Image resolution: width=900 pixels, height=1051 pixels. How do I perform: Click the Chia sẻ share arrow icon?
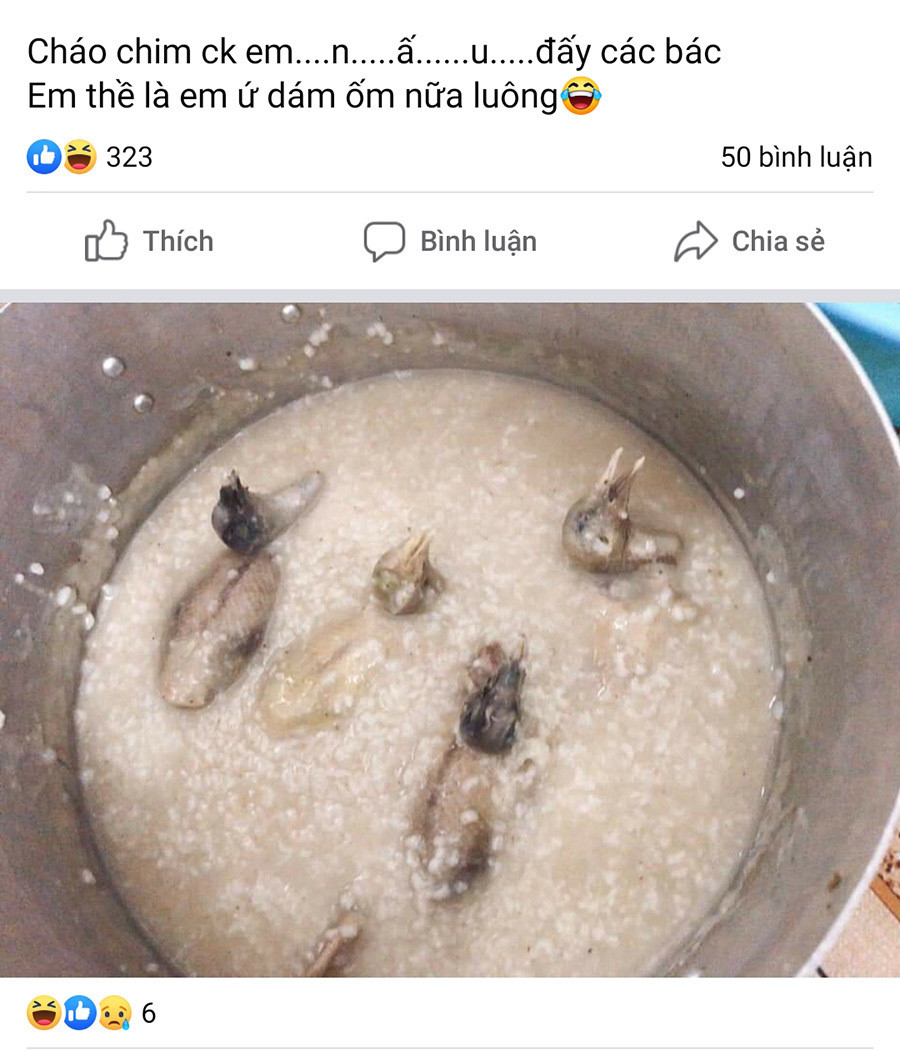click(697, 239)
